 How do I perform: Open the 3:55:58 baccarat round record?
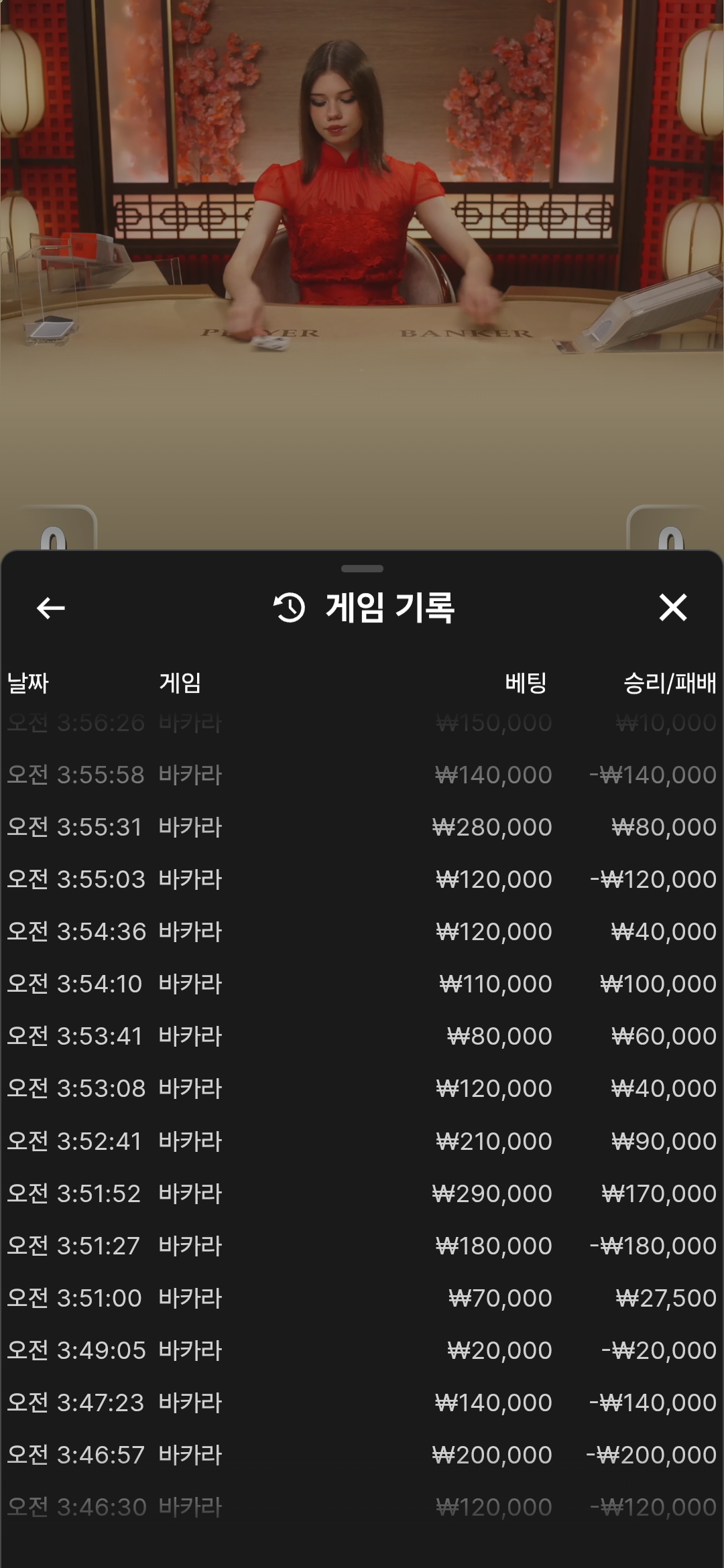coord(362,775)
